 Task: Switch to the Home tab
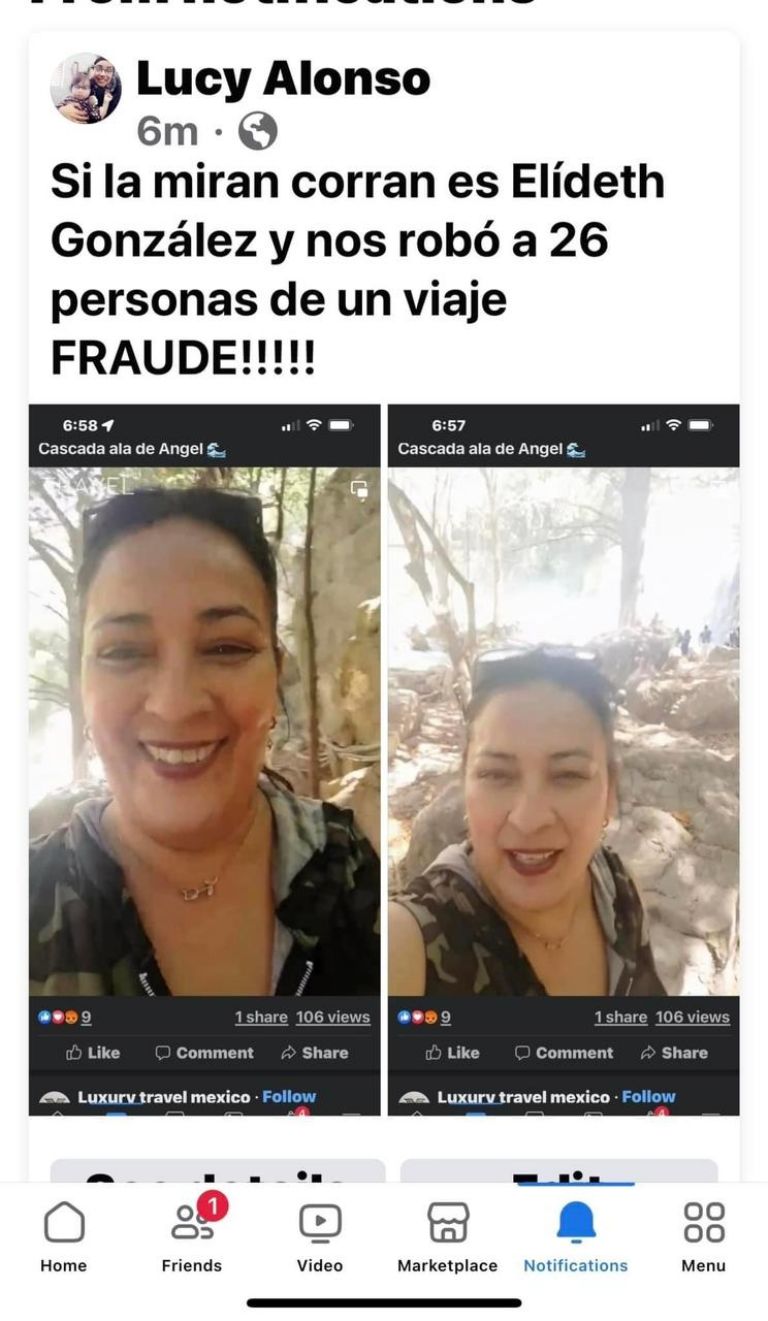[64, 1237]
